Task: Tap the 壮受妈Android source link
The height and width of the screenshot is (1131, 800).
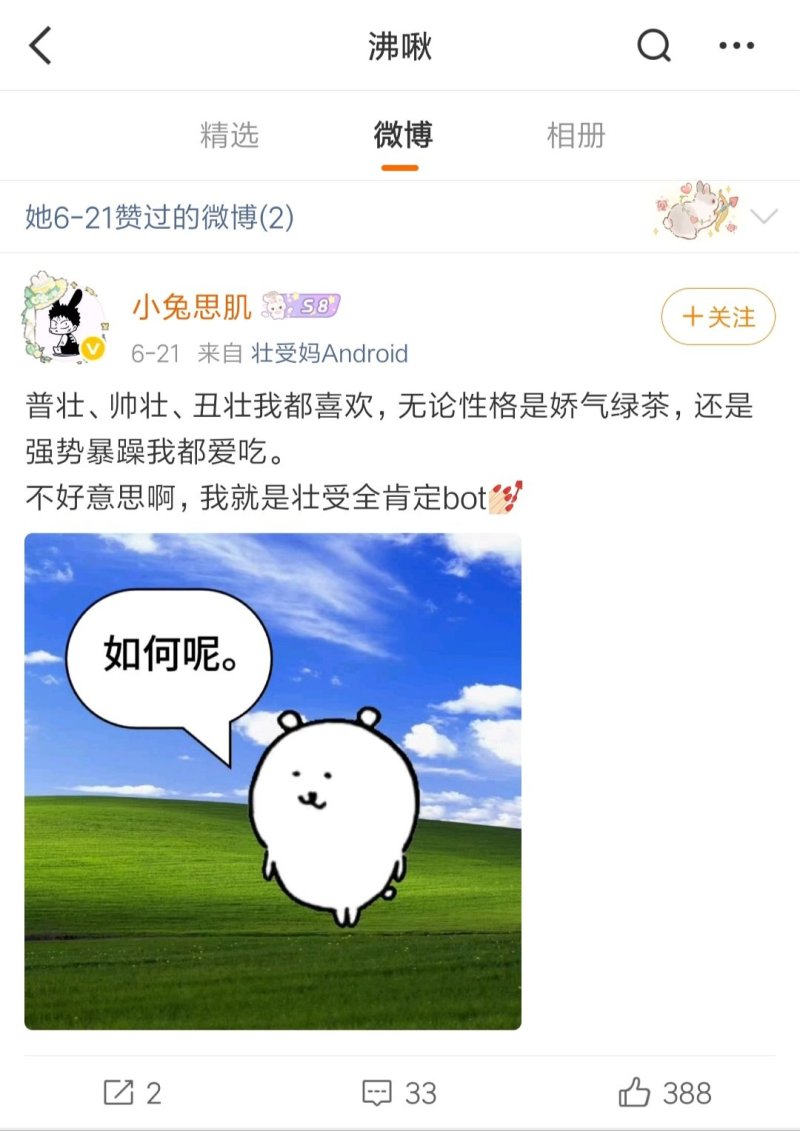Action: click(x=329, y=353)
